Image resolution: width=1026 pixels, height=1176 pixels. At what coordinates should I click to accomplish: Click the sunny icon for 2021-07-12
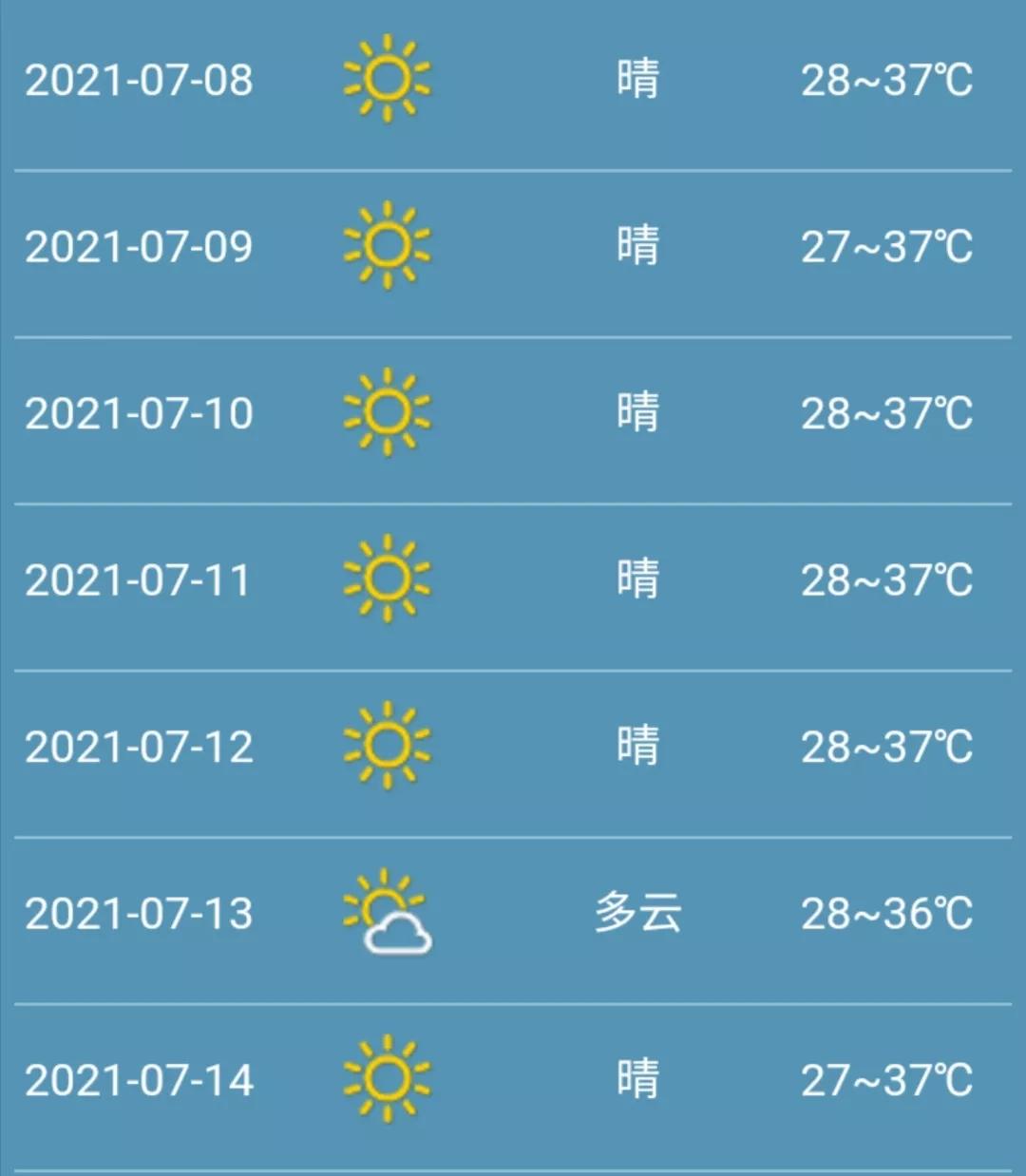[x=387, y=746]
